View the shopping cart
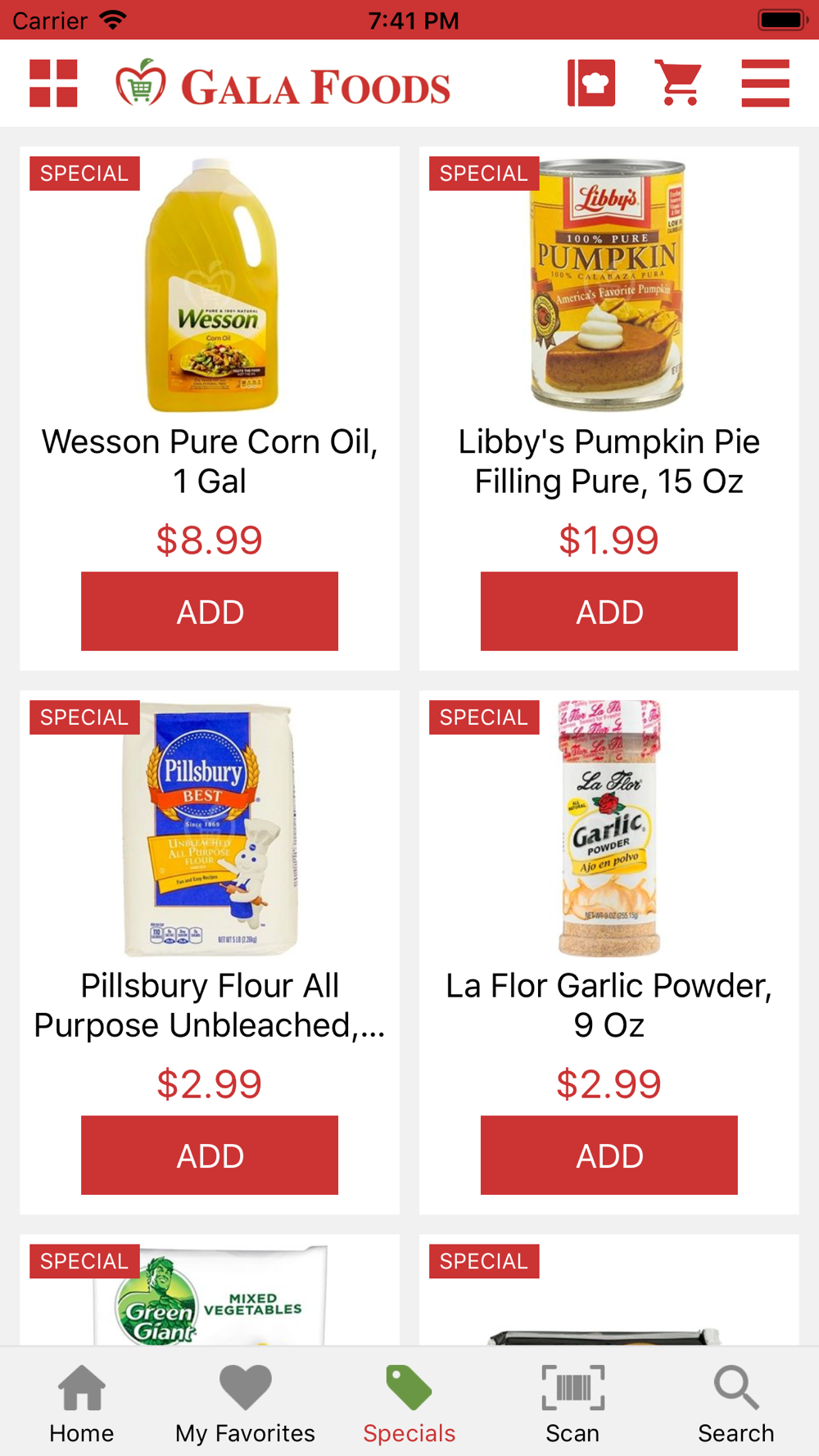Image resolution: width=819 pixels, height=1456 pixels. [x=678, y=84]
